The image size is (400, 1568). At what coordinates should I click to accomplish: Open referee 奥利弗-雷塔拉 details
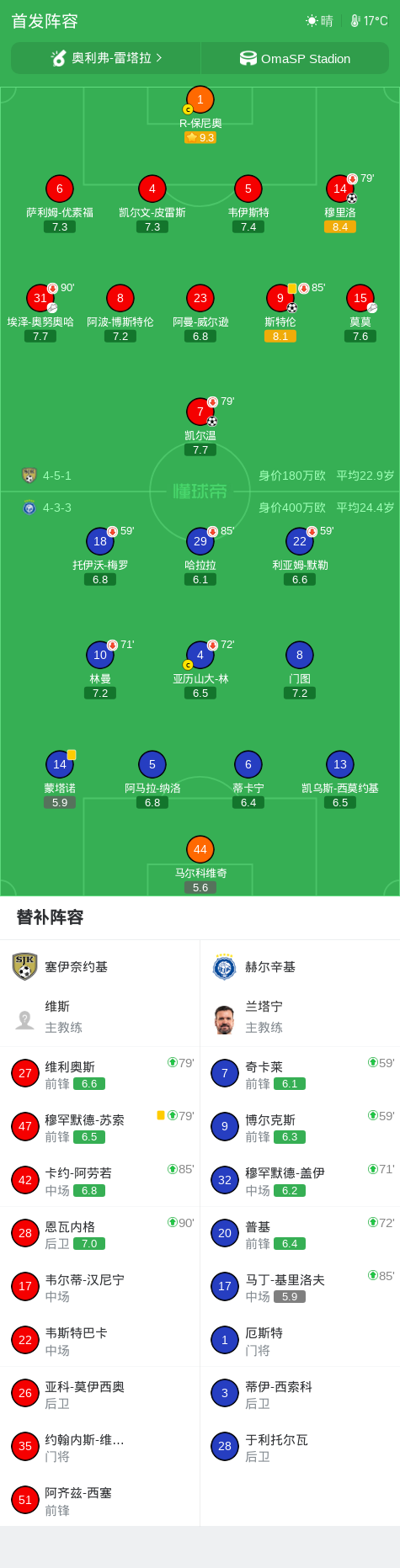[106, 58]
